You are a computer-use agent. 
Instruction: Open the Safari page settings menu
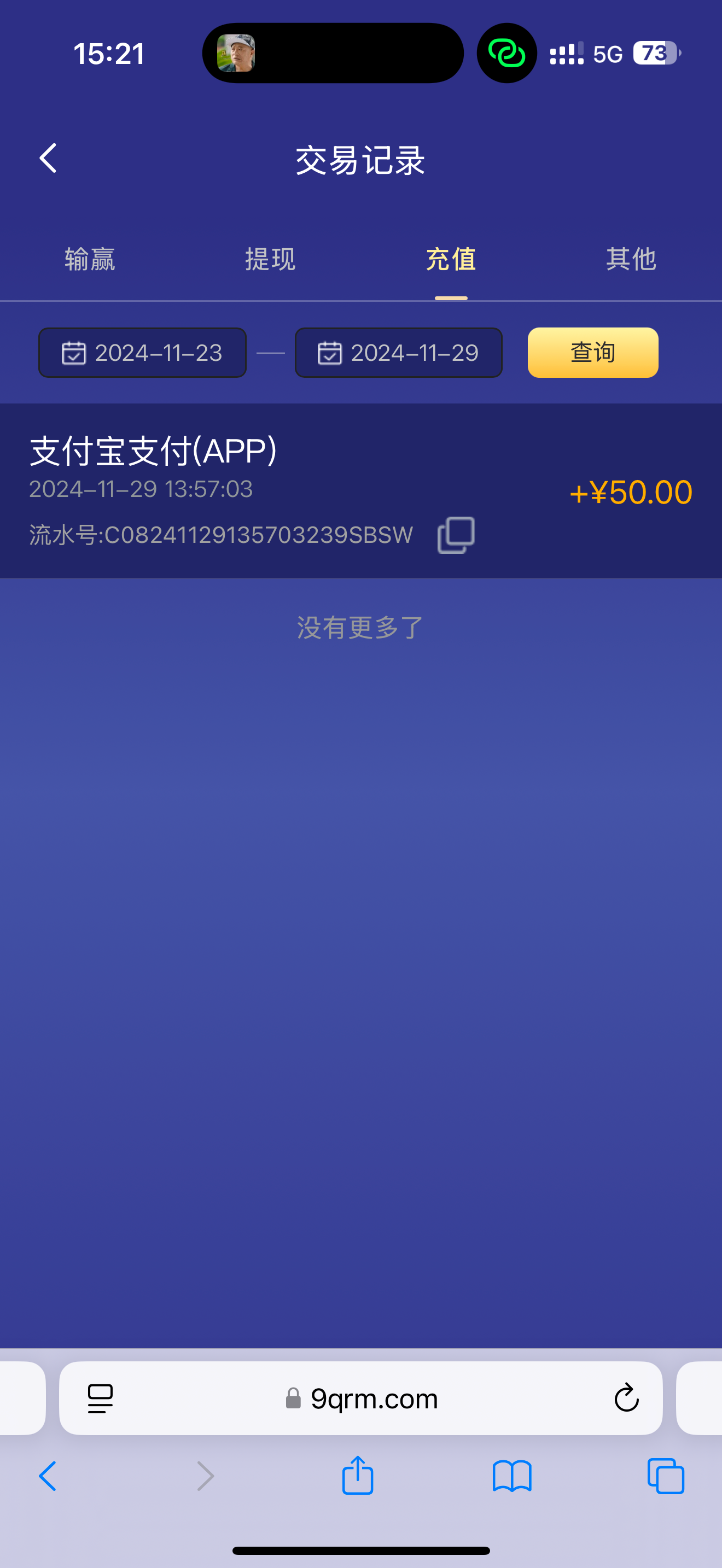click(101, 1398)
